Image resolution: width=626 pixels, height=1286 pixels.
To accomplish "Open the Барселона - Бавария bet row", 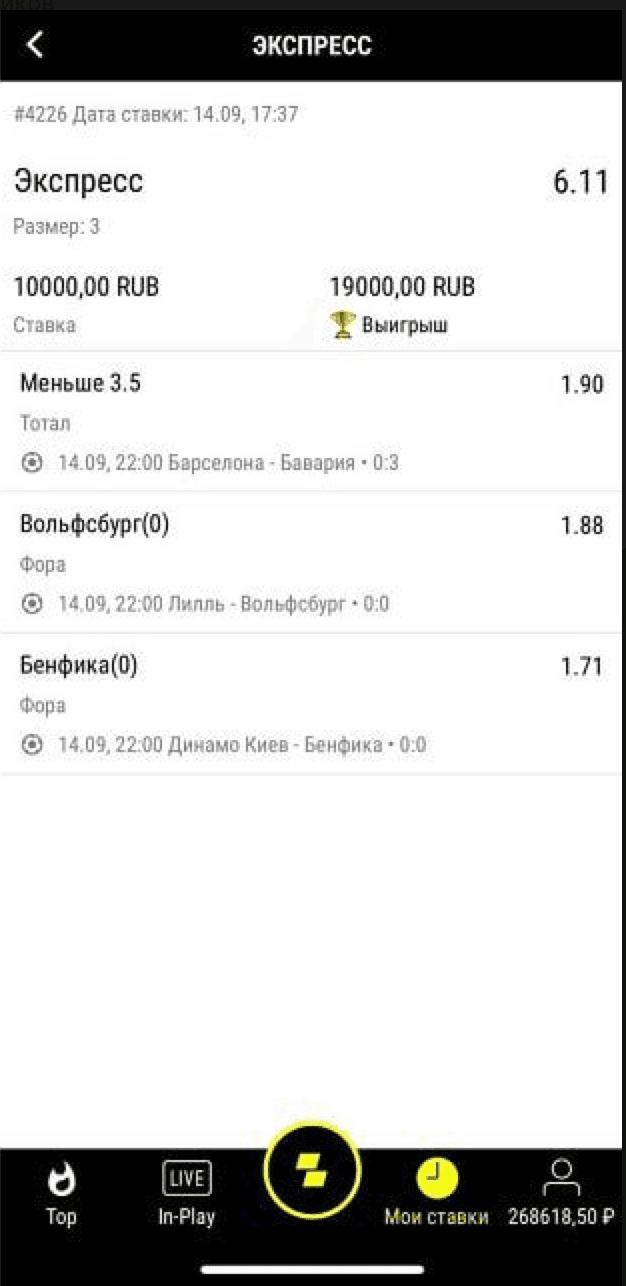I will pos(312,422).
